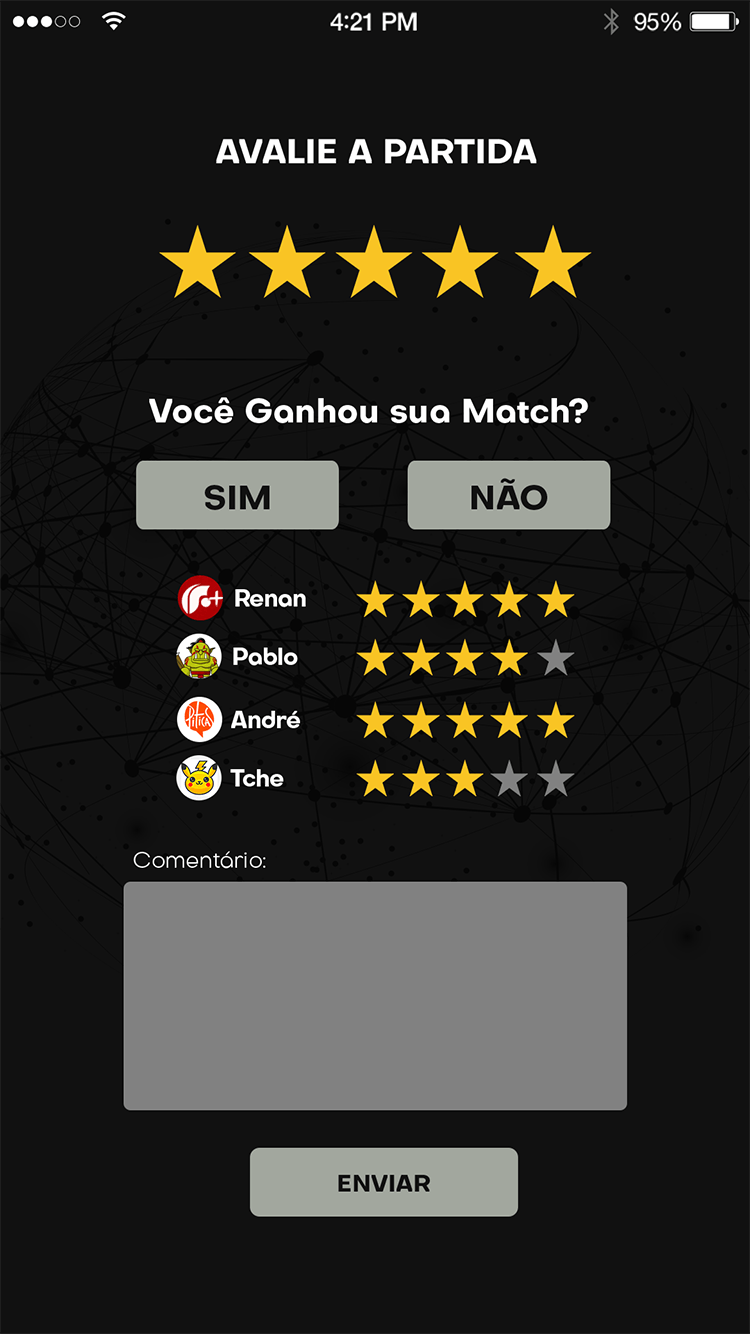Give Pablo a fifth star
The image size is (750, 1334).
click(x=555, y=659)
